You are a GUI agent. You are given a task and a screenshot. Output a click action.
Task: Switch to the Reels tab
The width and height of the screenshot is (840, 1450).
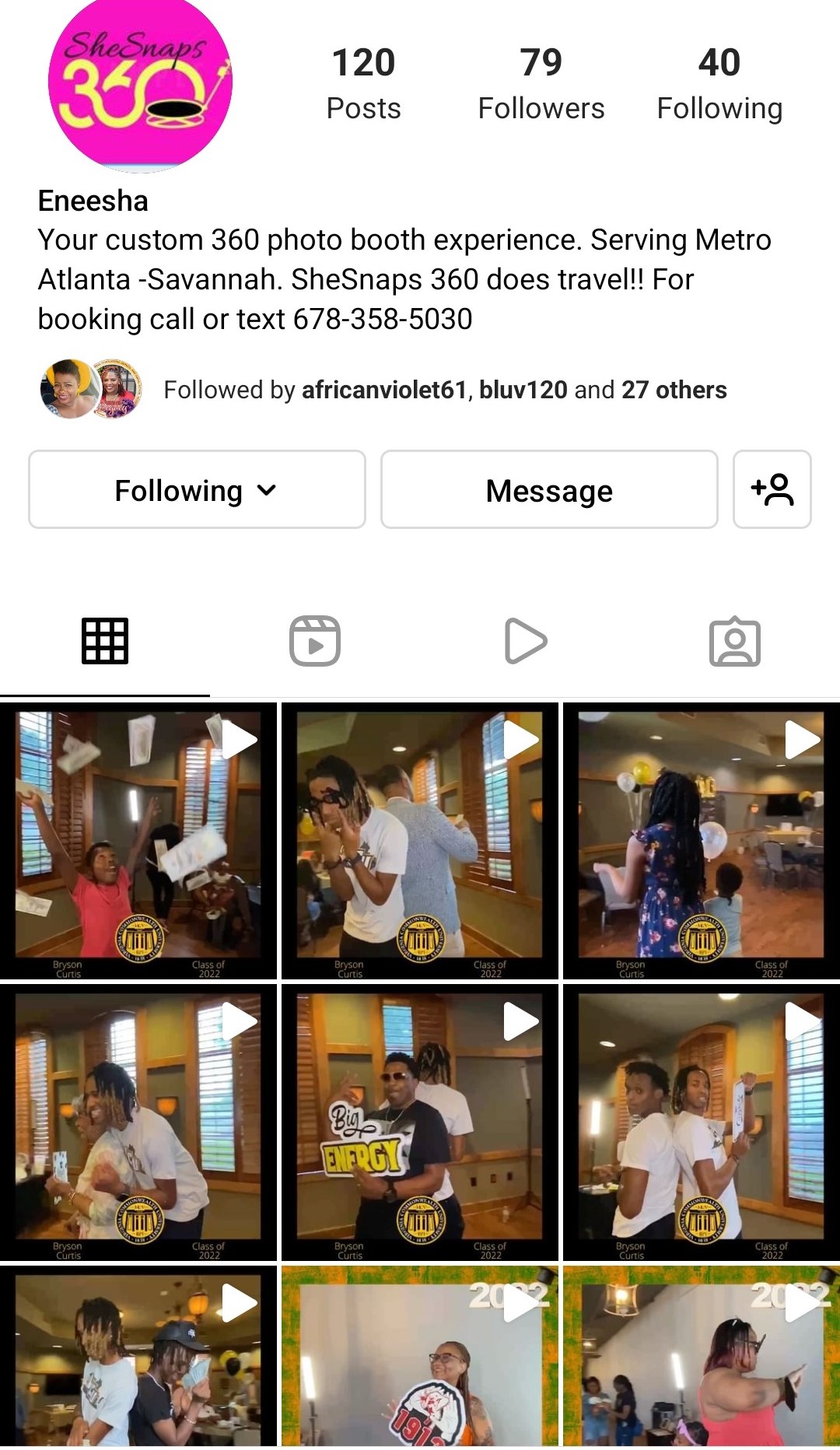pos(315,642)
